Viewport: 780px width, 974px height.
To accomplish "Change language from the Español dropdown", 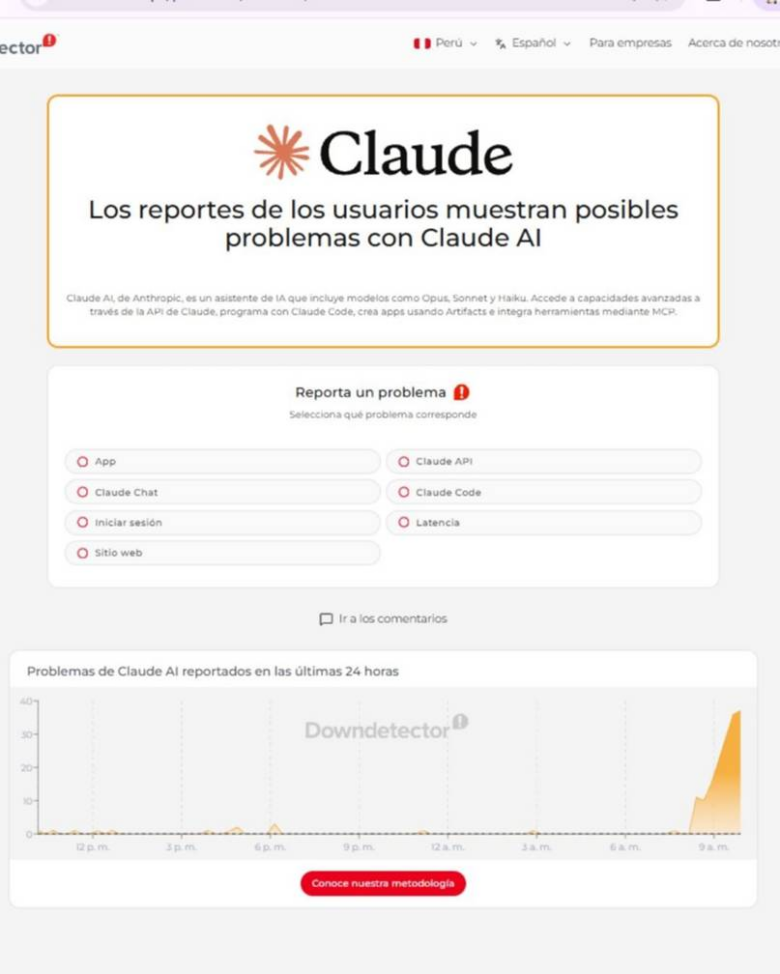I will click(533, 43).
